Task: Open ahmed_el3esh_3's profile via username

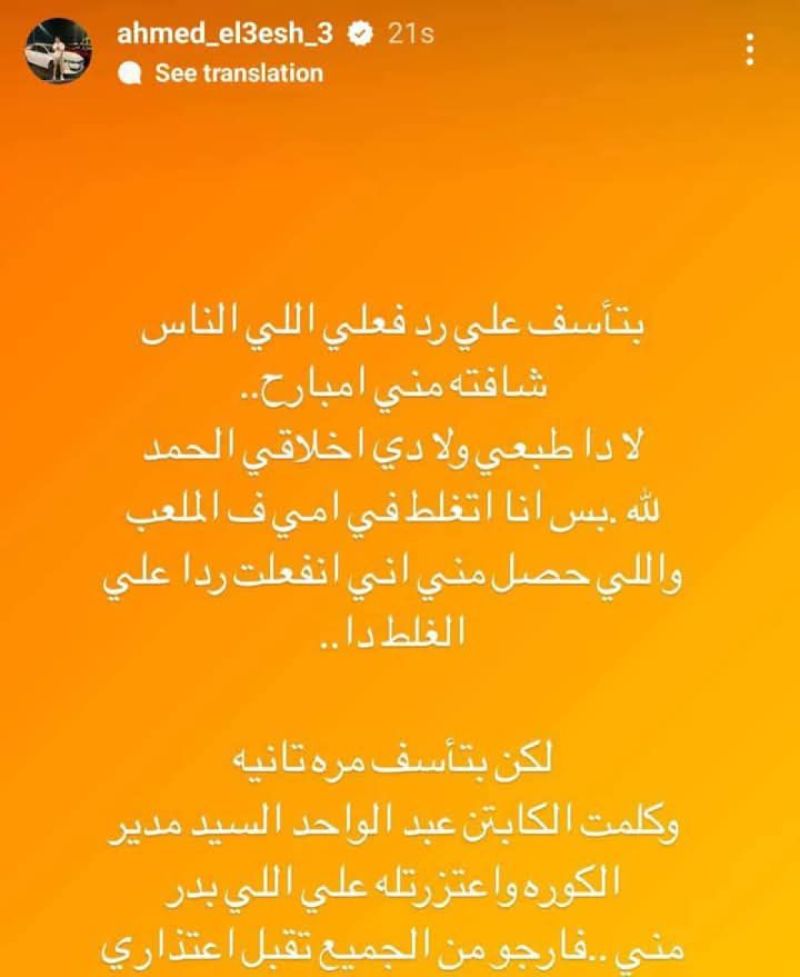Action: pos(225,31)
